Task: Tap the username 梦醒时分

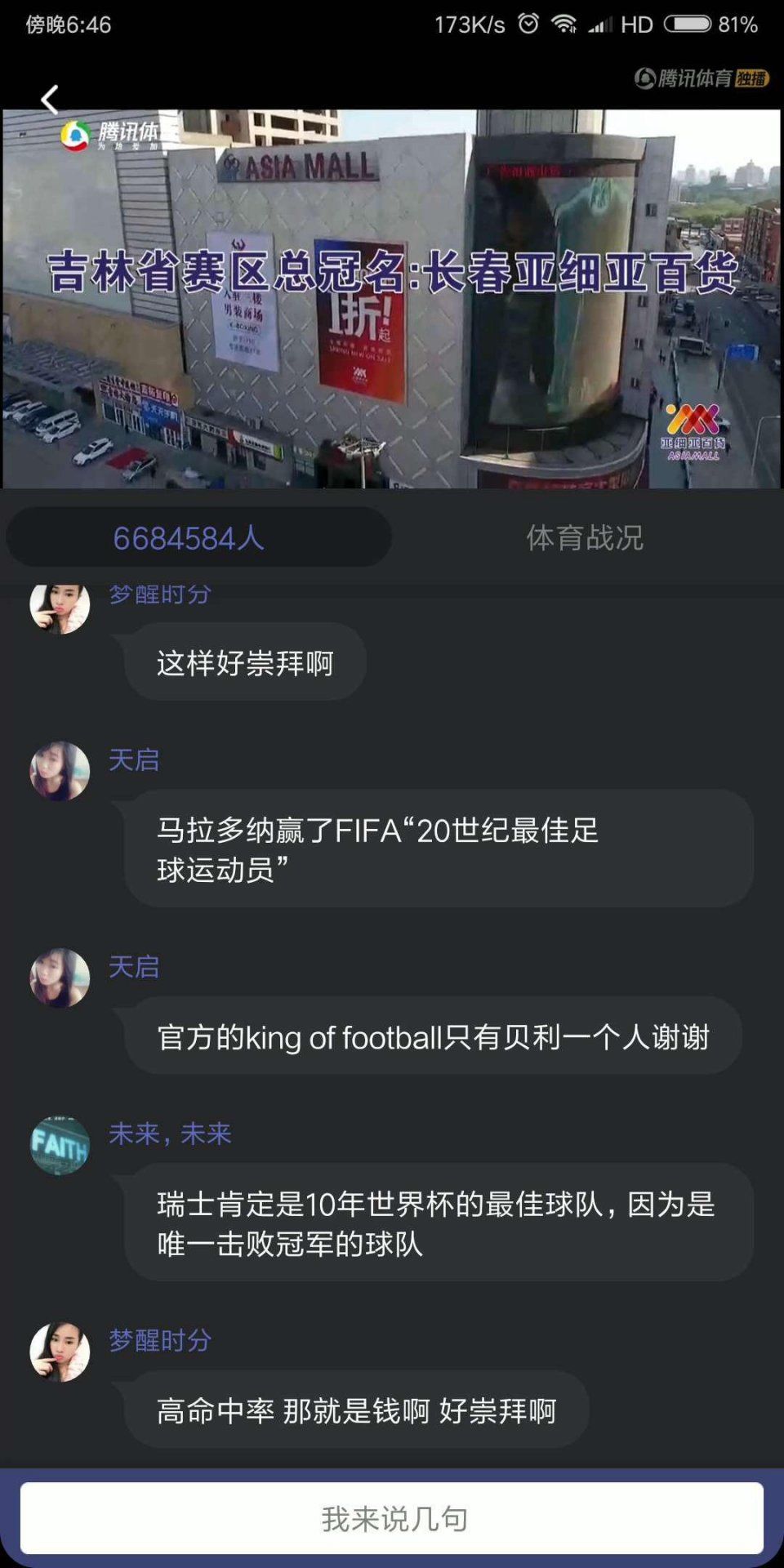Action: pos(158,594)
